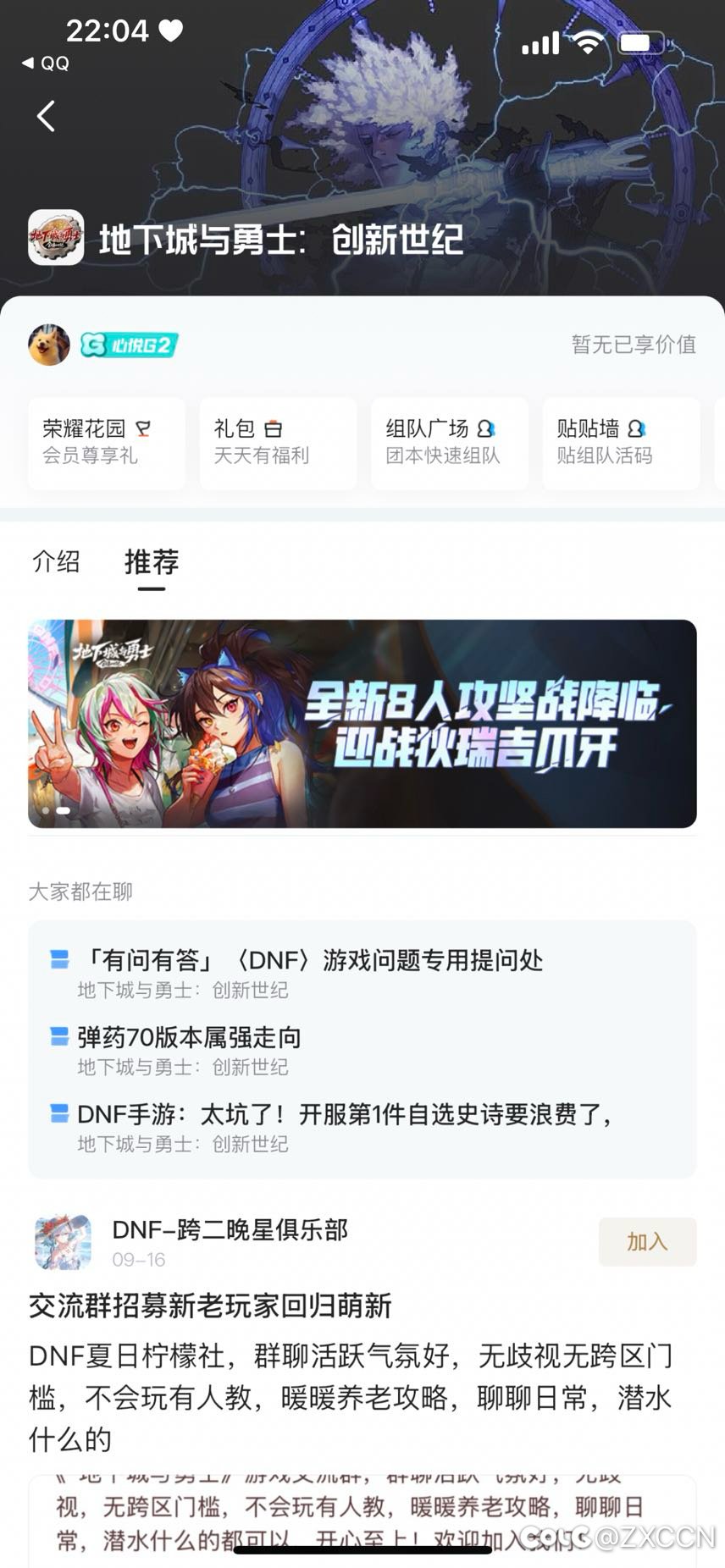Open the 礼包 daily gifts card
The height and width of the screenshot is (1568, 725).
pos(277,442)
